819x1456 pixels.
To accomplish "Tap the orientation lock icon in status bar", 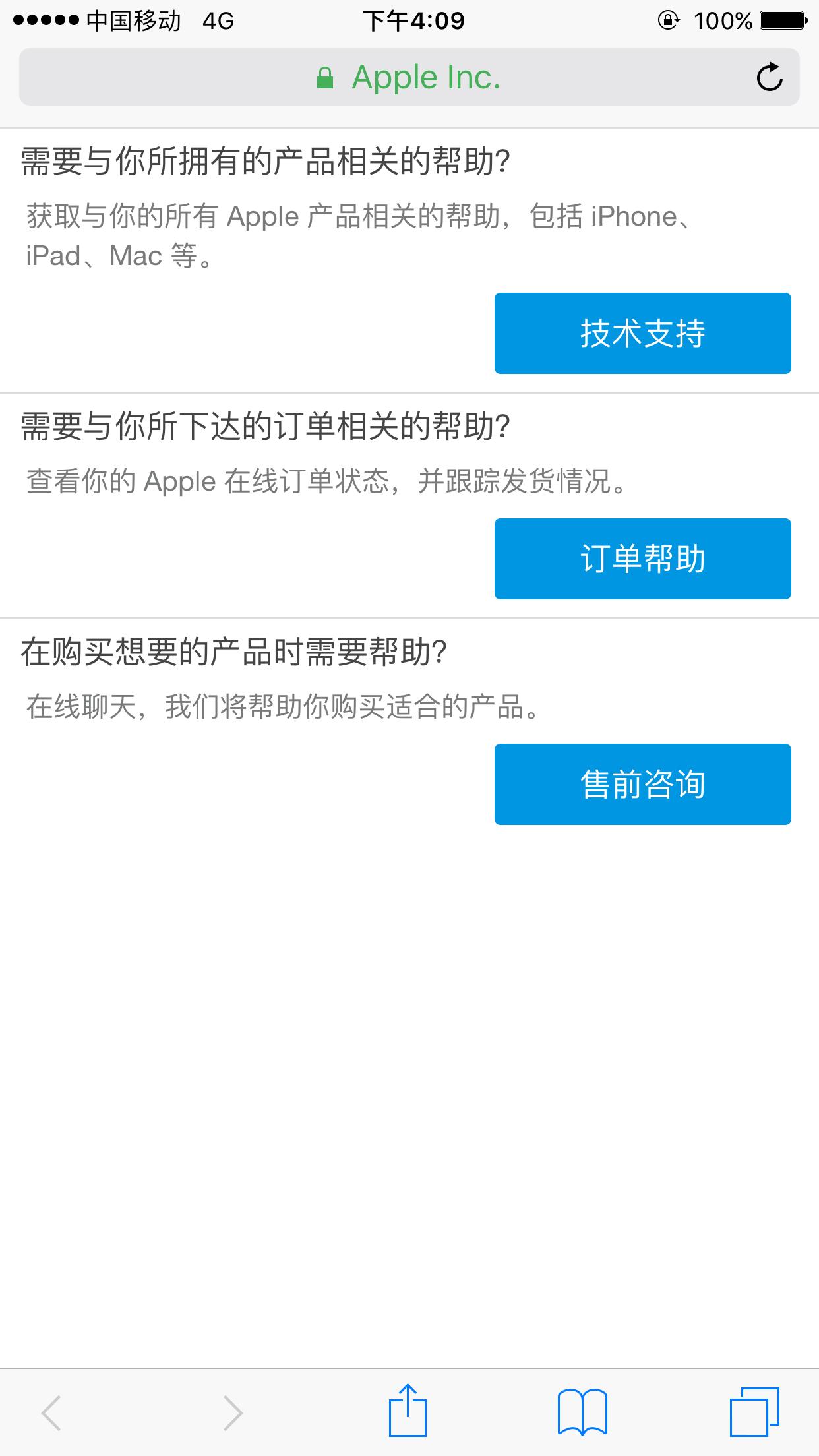I will click(x=671, y=21).
